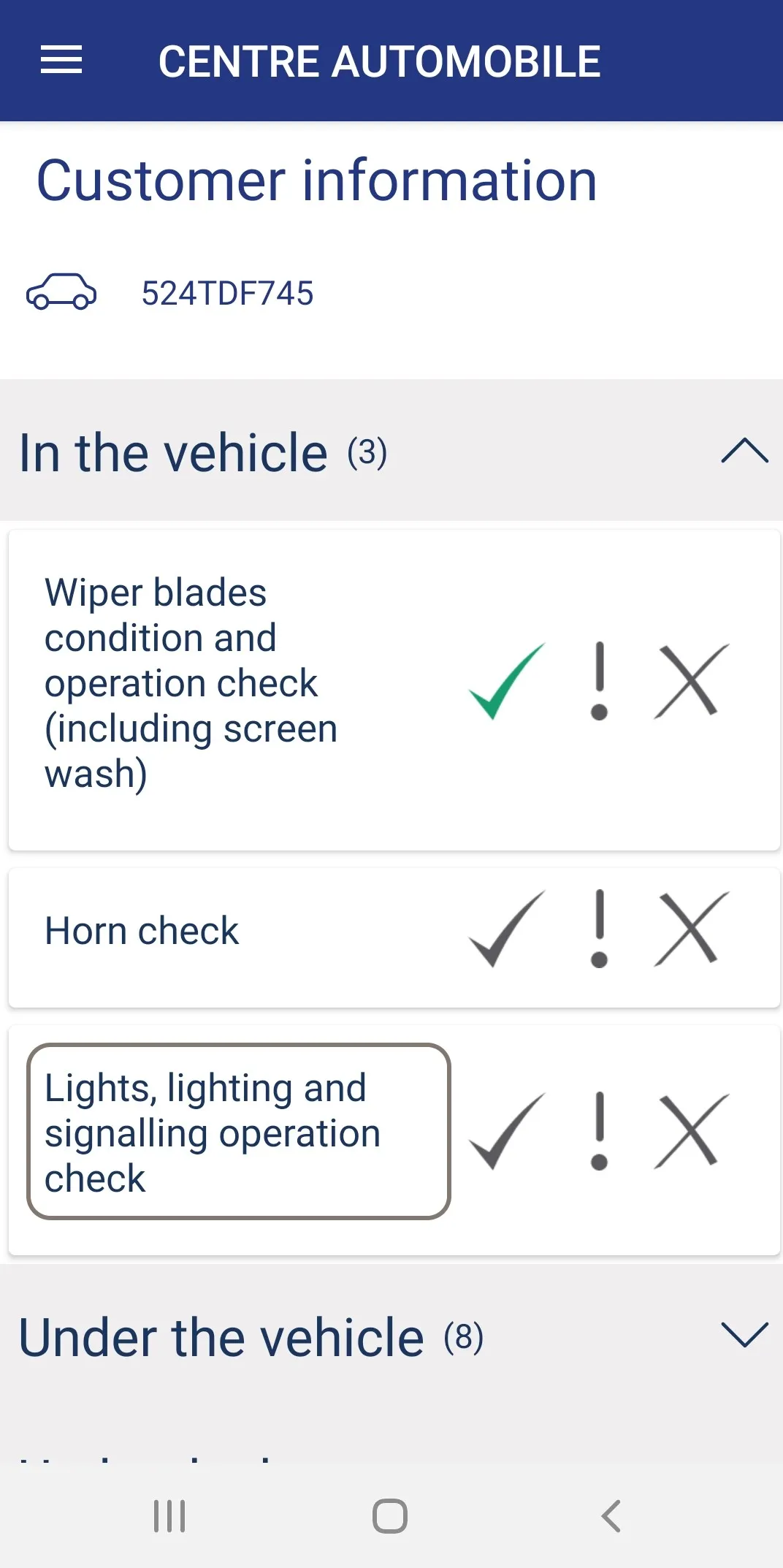Go to the home screen
This screenshot has height=1568, width=783.
pos(390,1516)
